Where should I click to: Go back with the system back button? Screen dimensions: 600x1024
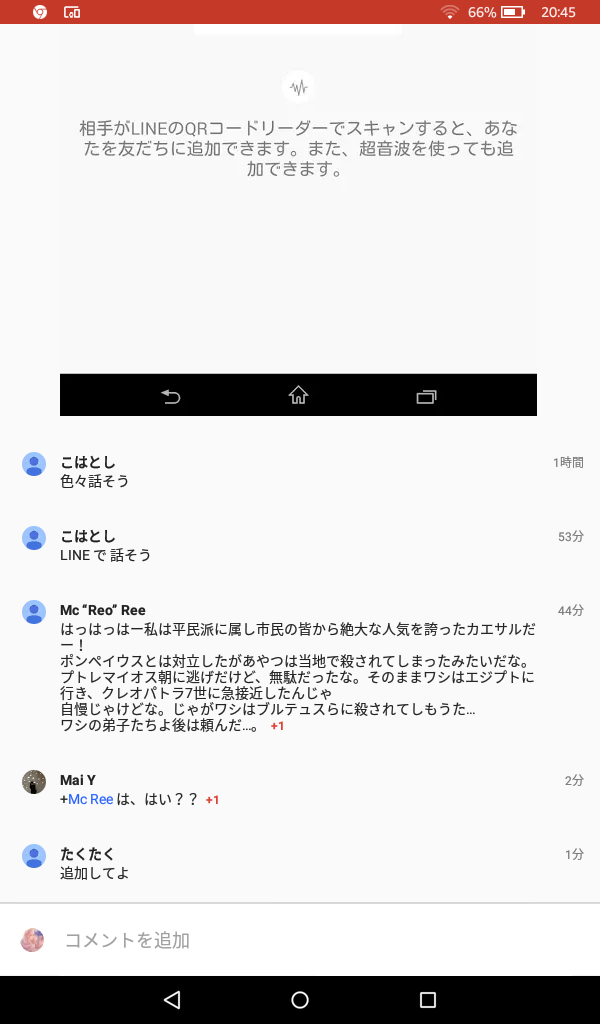(171, 1000)
